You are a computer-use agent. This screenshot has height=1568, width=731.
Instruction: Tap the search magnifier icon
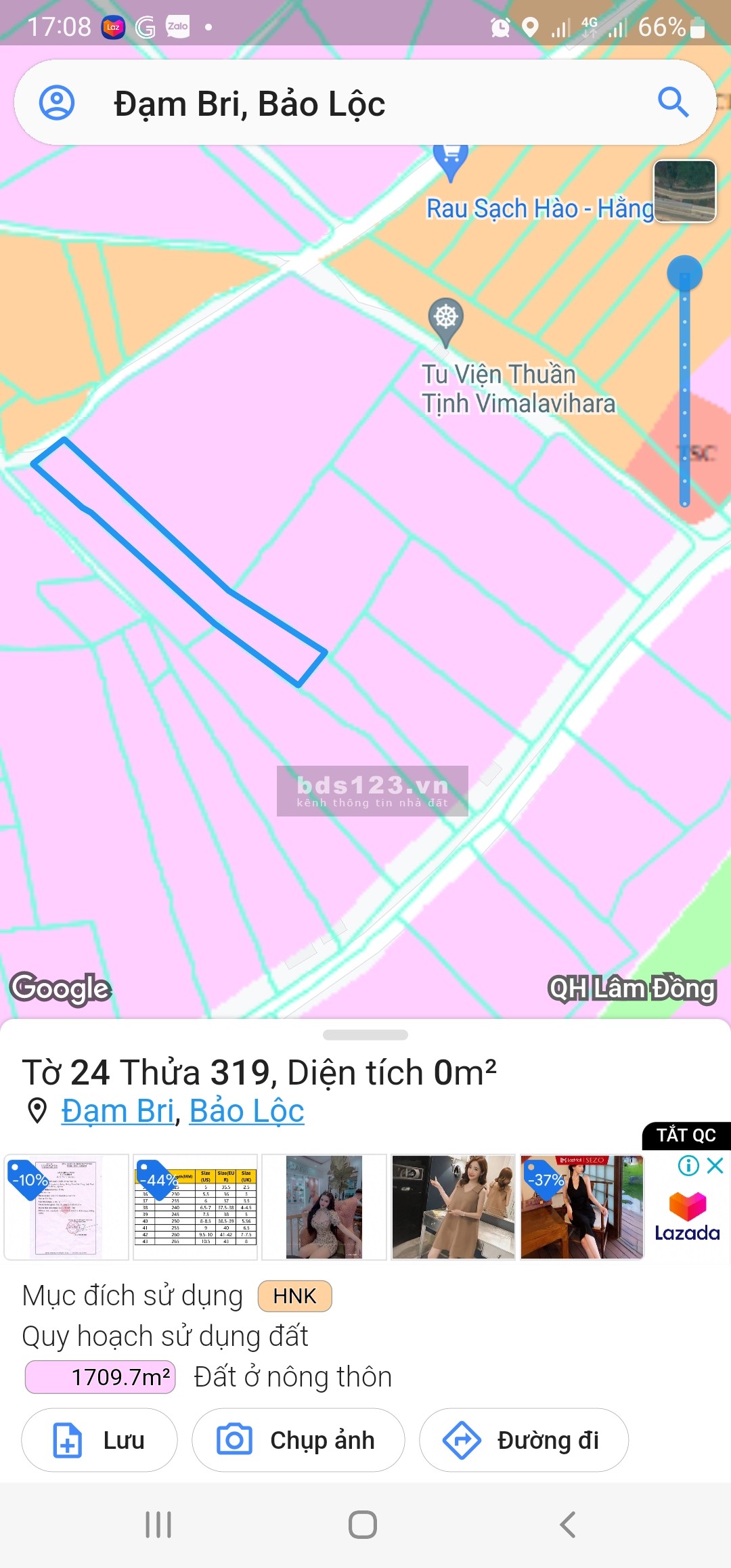coord(673,103)
